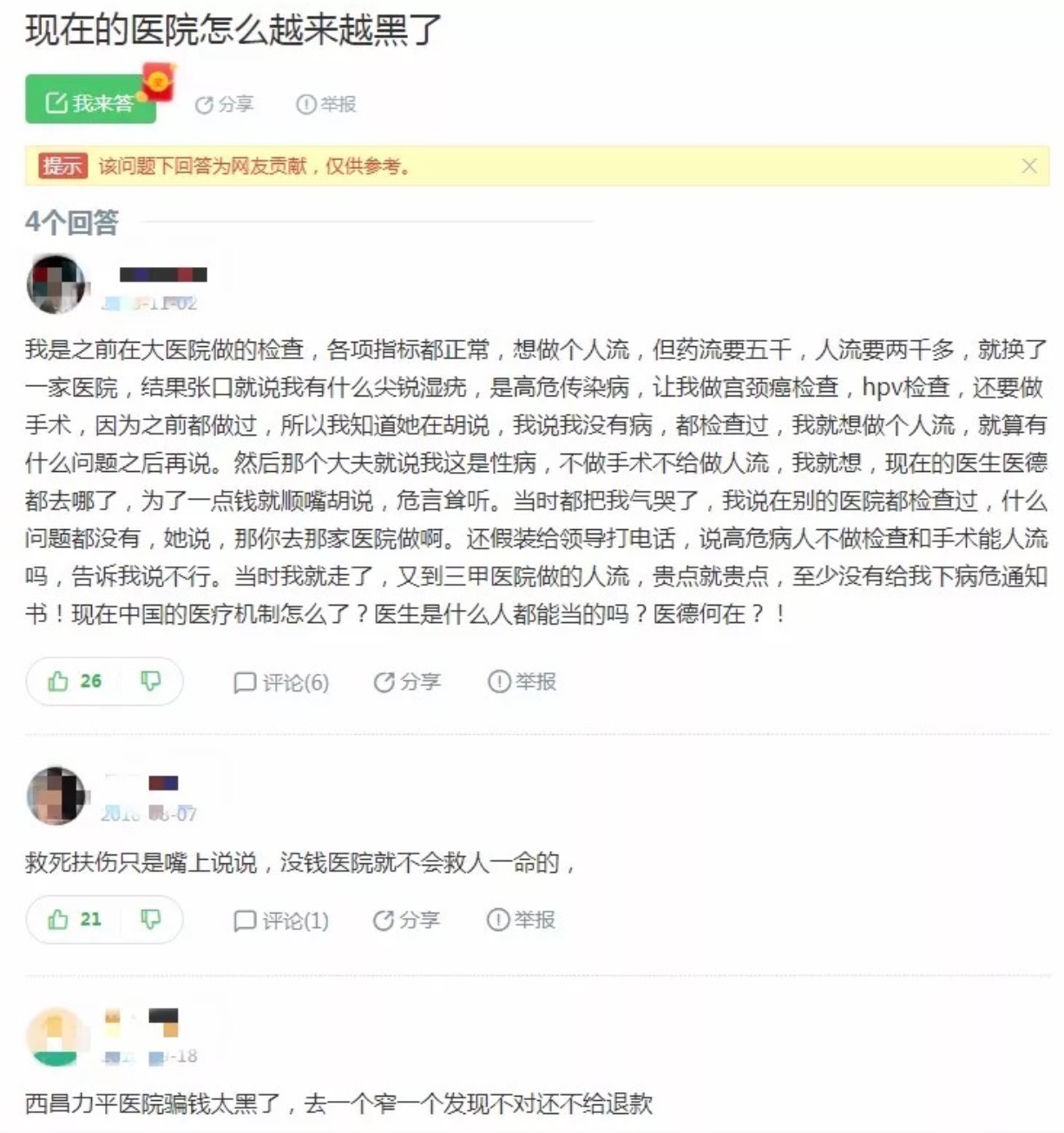1064x1133 pixels.
Task: Downvote the first answer with 26 likes
Action: pyautogui.click(x=151, y=681)
